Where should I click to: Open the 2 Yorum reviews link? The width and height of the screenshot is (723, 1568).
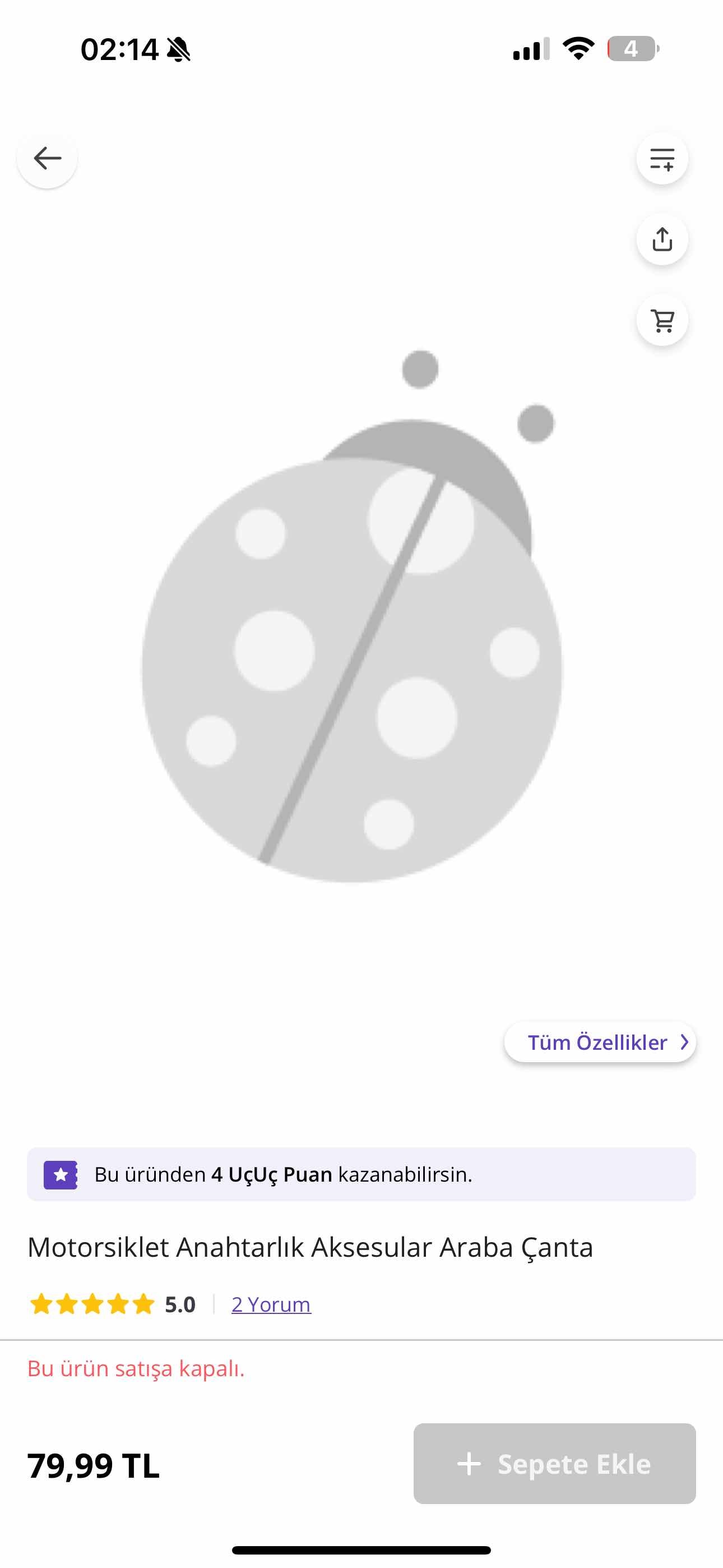[271, 1304]
